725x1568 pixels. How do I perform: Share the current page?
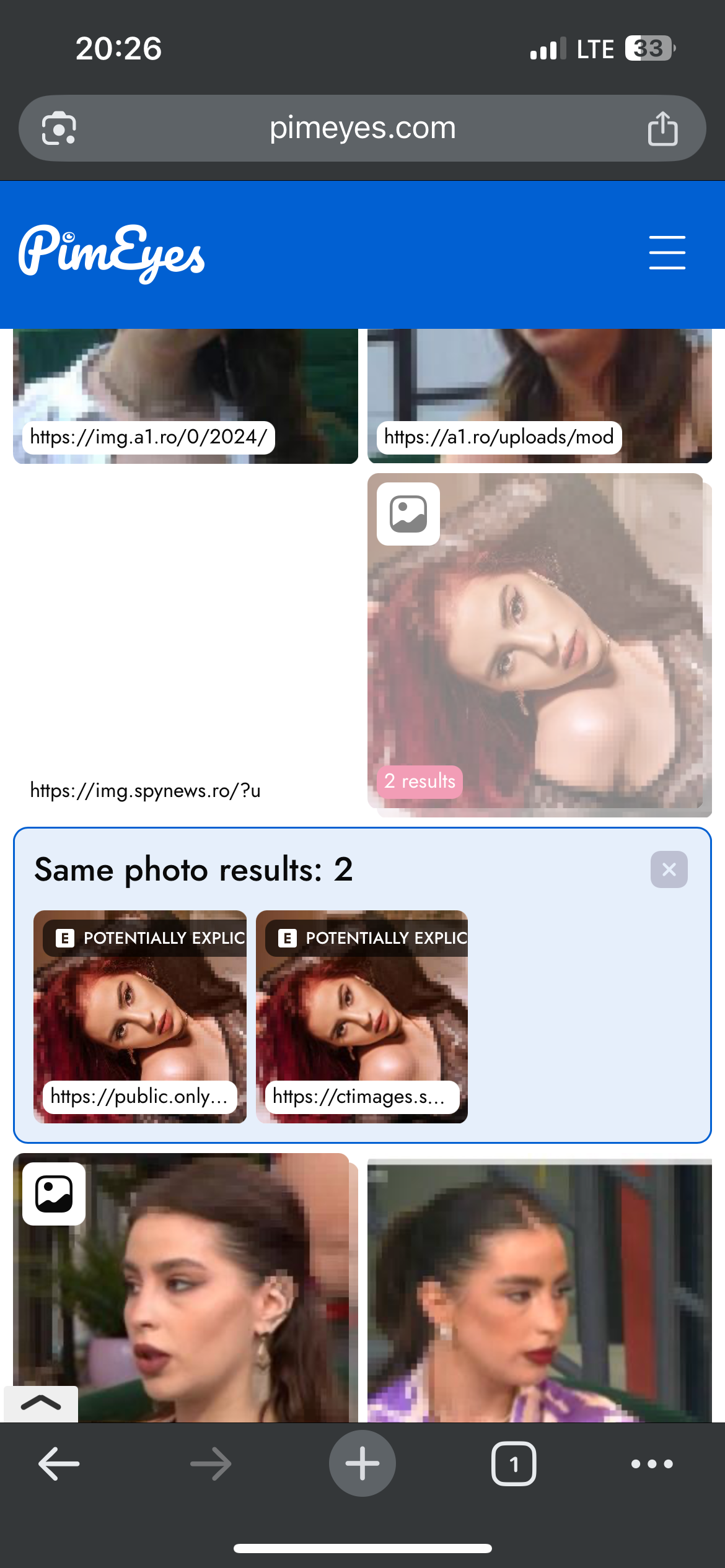662,128
